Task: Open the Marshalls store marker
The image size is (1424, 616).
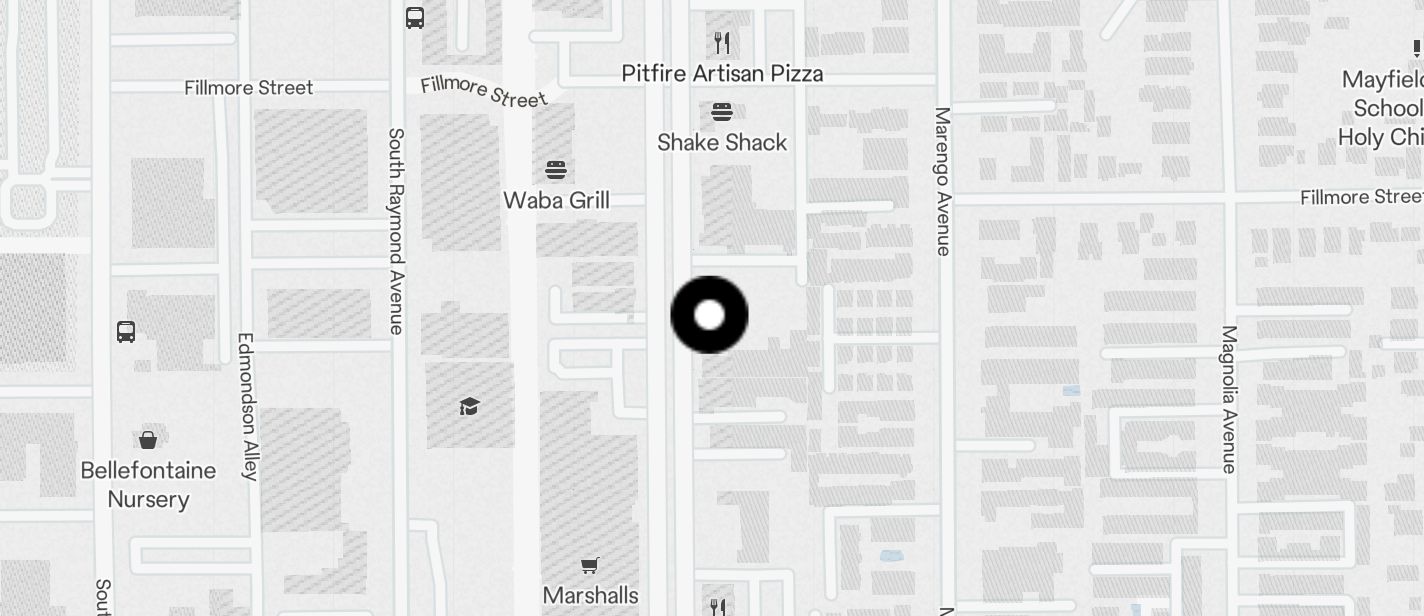Action: [590, 566]
